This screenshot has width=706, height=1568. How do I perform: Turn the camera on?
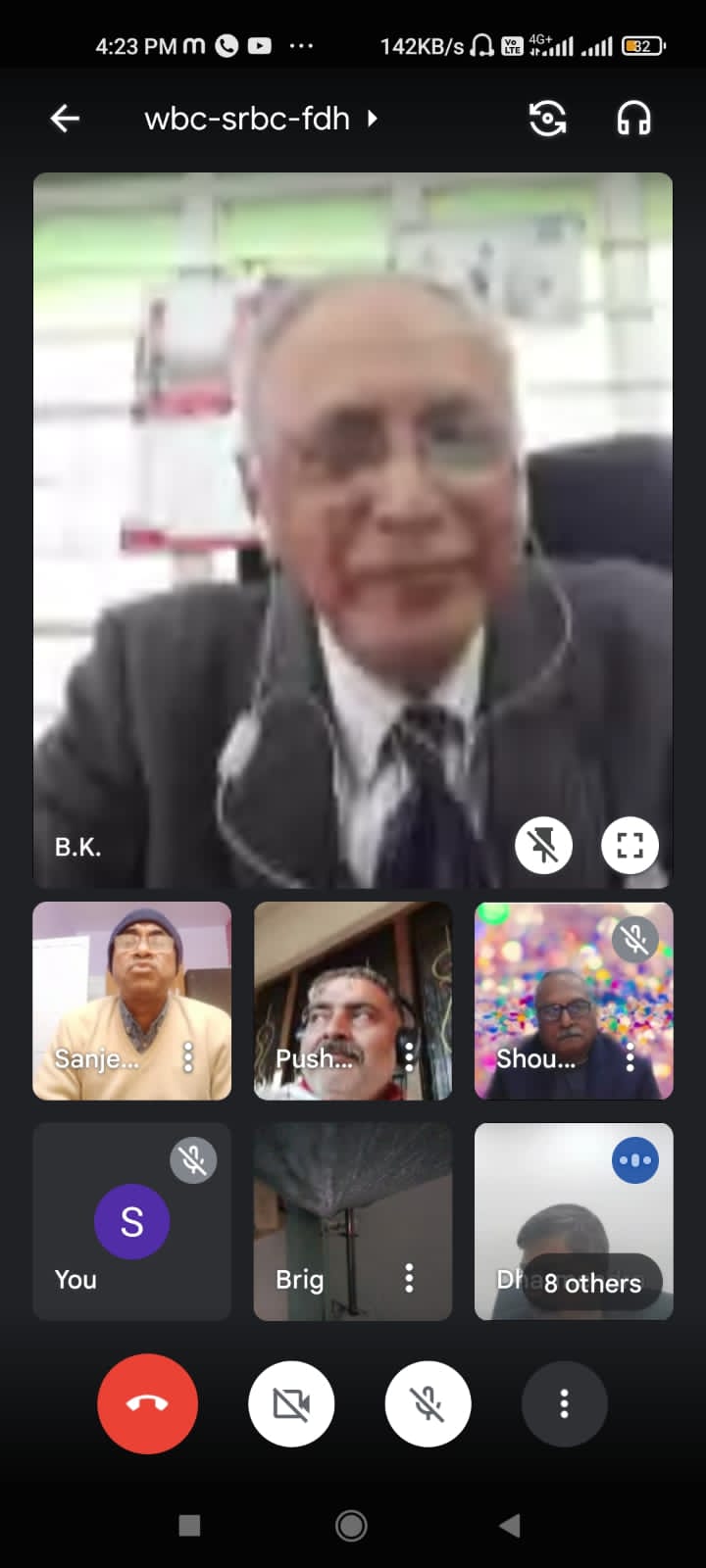(291, 1403)
